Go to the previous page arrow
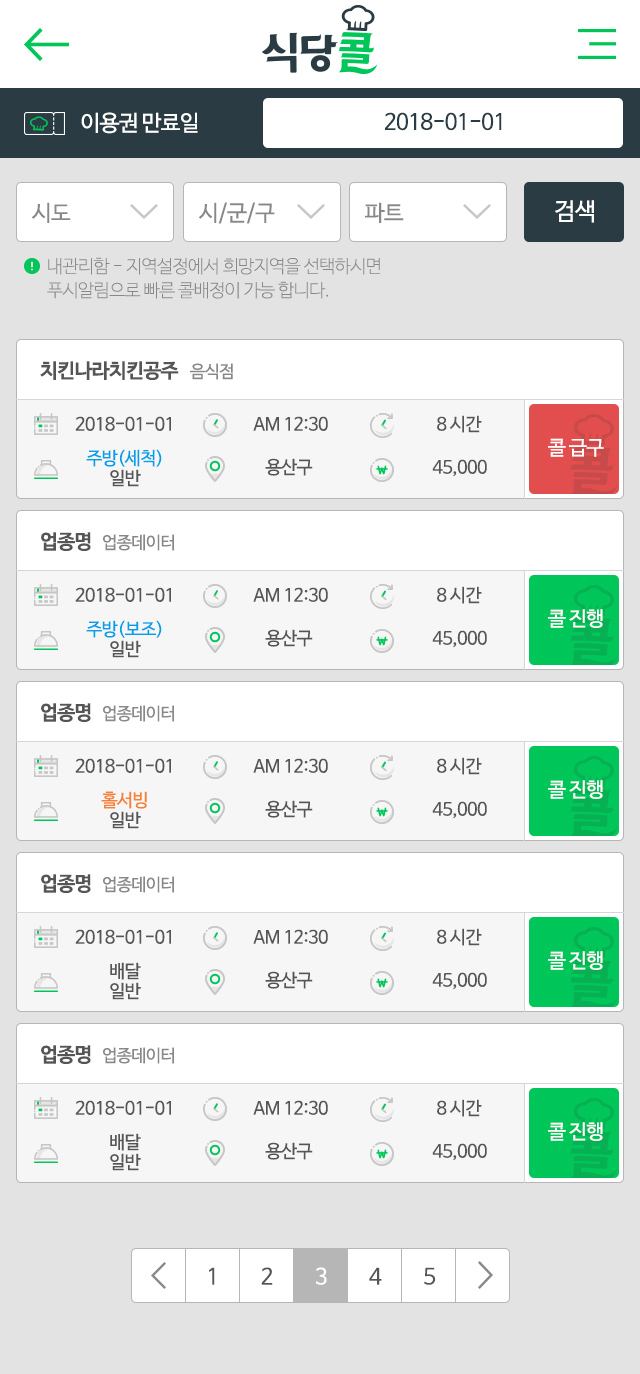The image size is (640, 1374). click(158, 1275)
